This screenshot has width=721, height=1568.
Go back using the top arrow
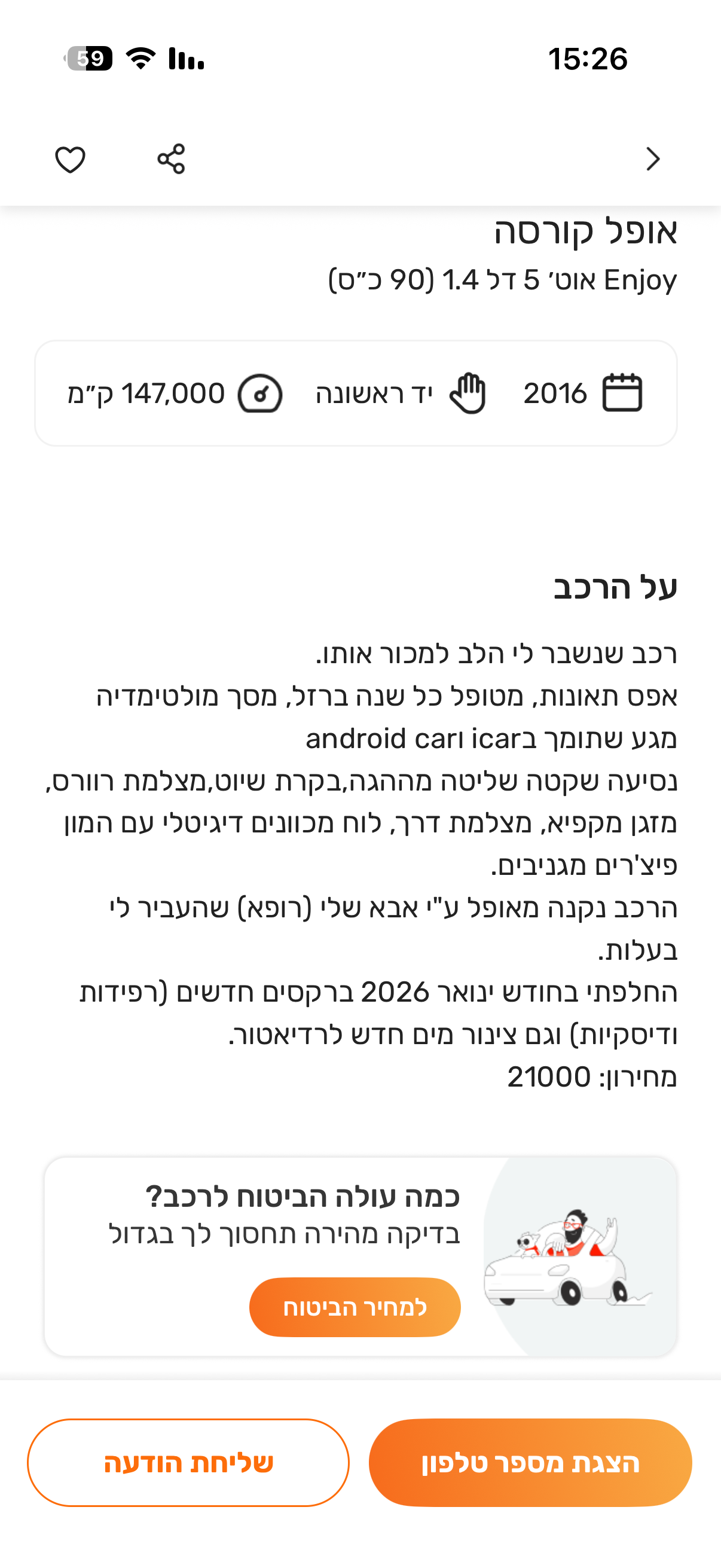tap(653, 159)
